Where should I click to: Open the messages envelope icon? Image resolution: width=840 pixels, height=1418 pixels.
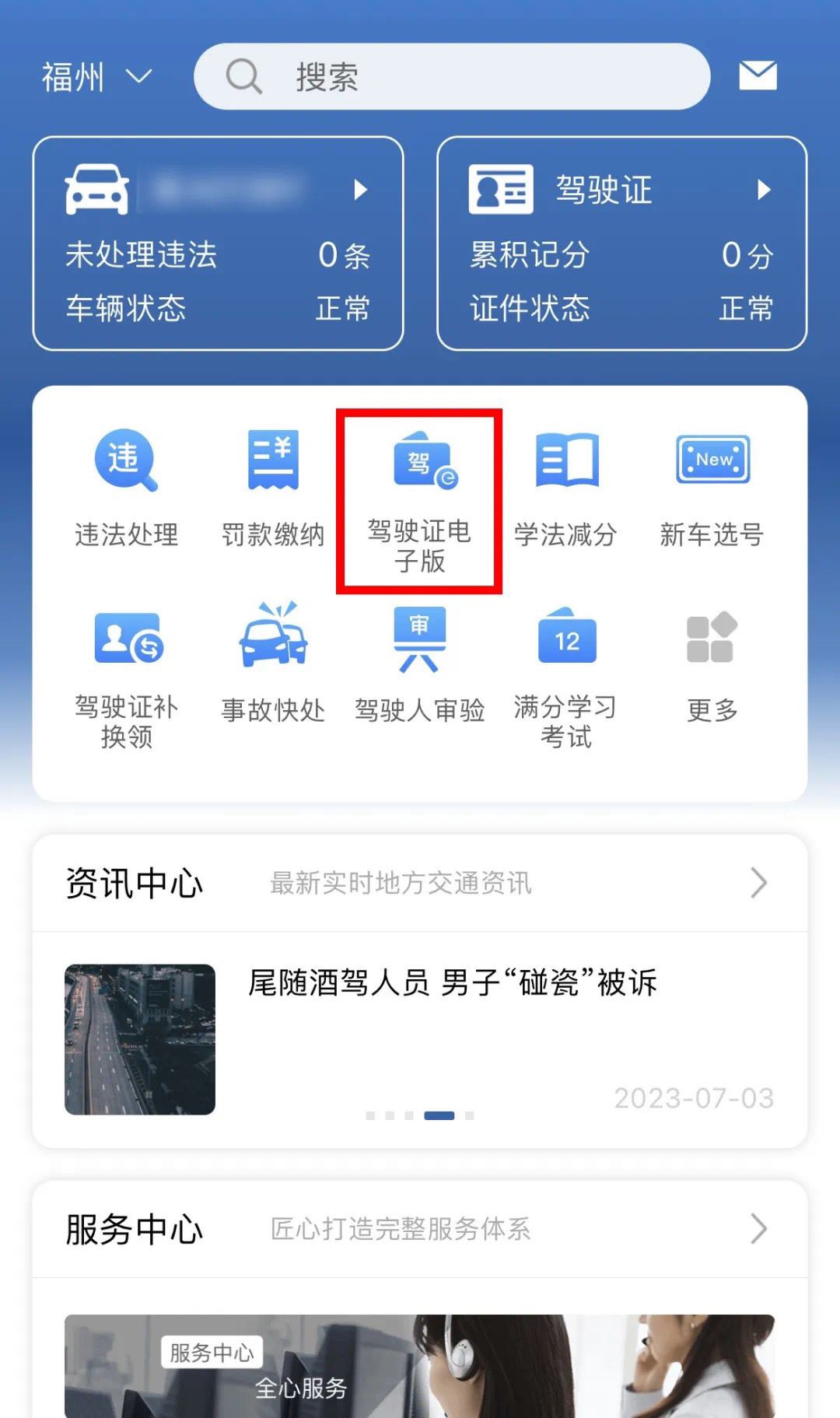pyautogui.click(x=758, y=75)
